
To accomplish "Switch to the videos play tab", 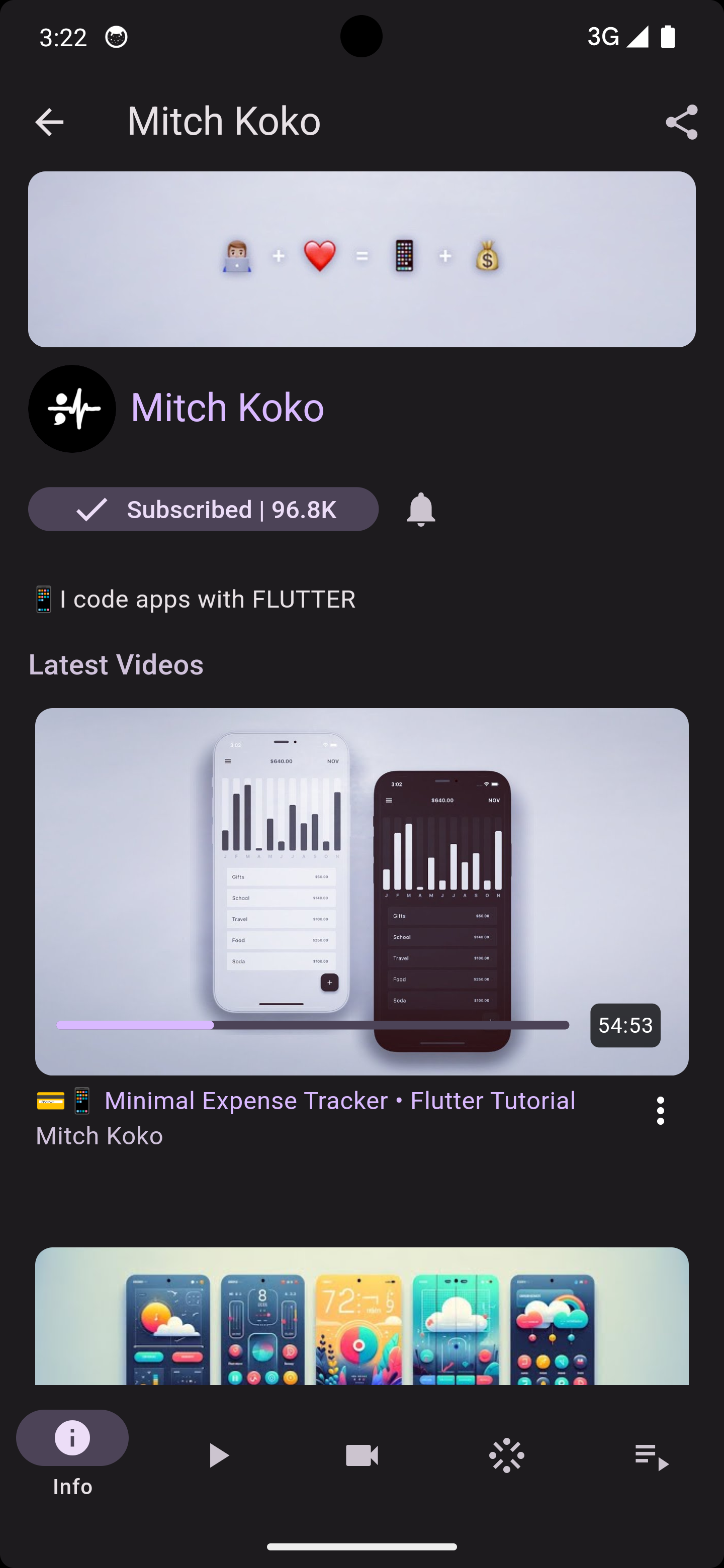I will tap(217, 1456).
